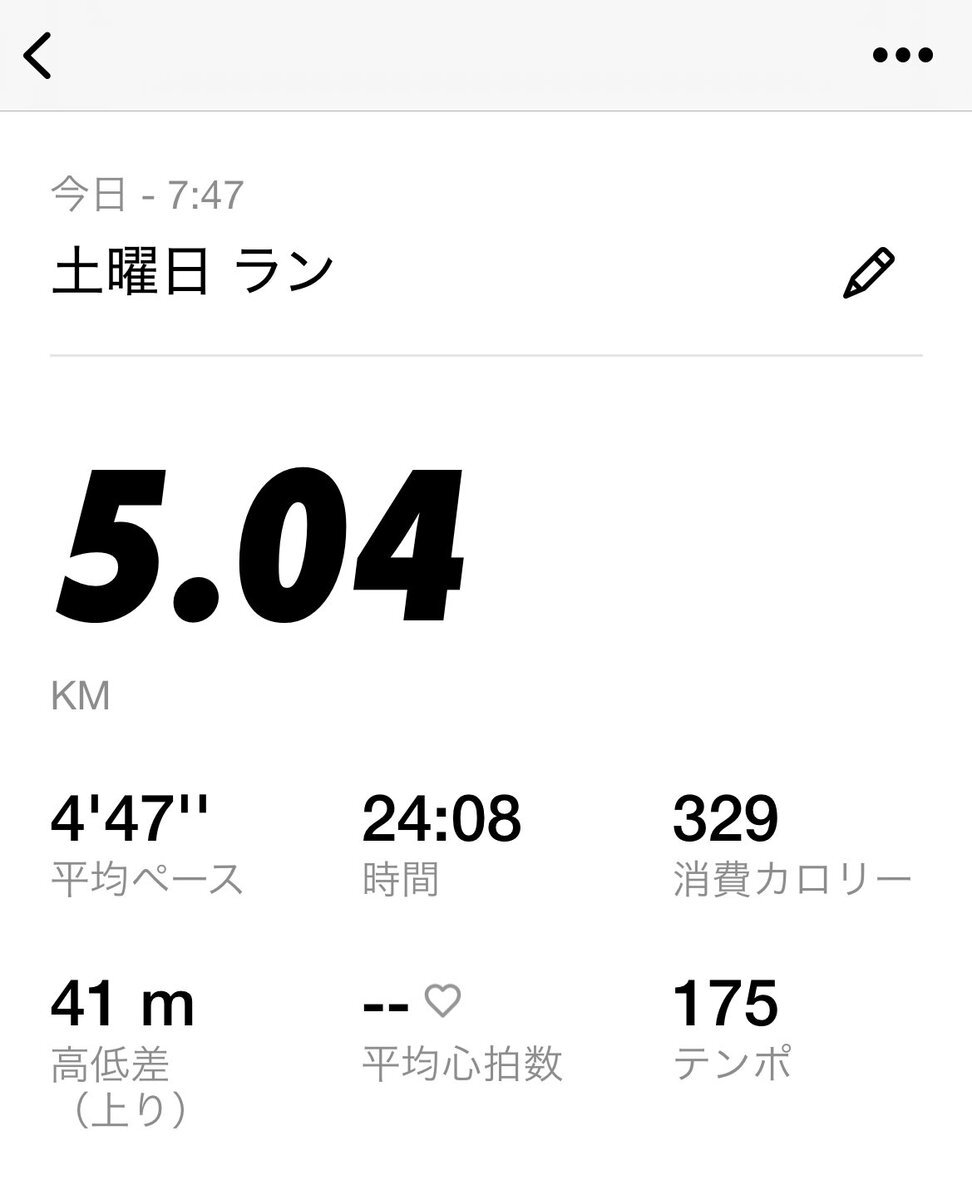Edit the run title 土曜日 ラン
This screenshot has width=972, height=1200.
tap(867, 274)
